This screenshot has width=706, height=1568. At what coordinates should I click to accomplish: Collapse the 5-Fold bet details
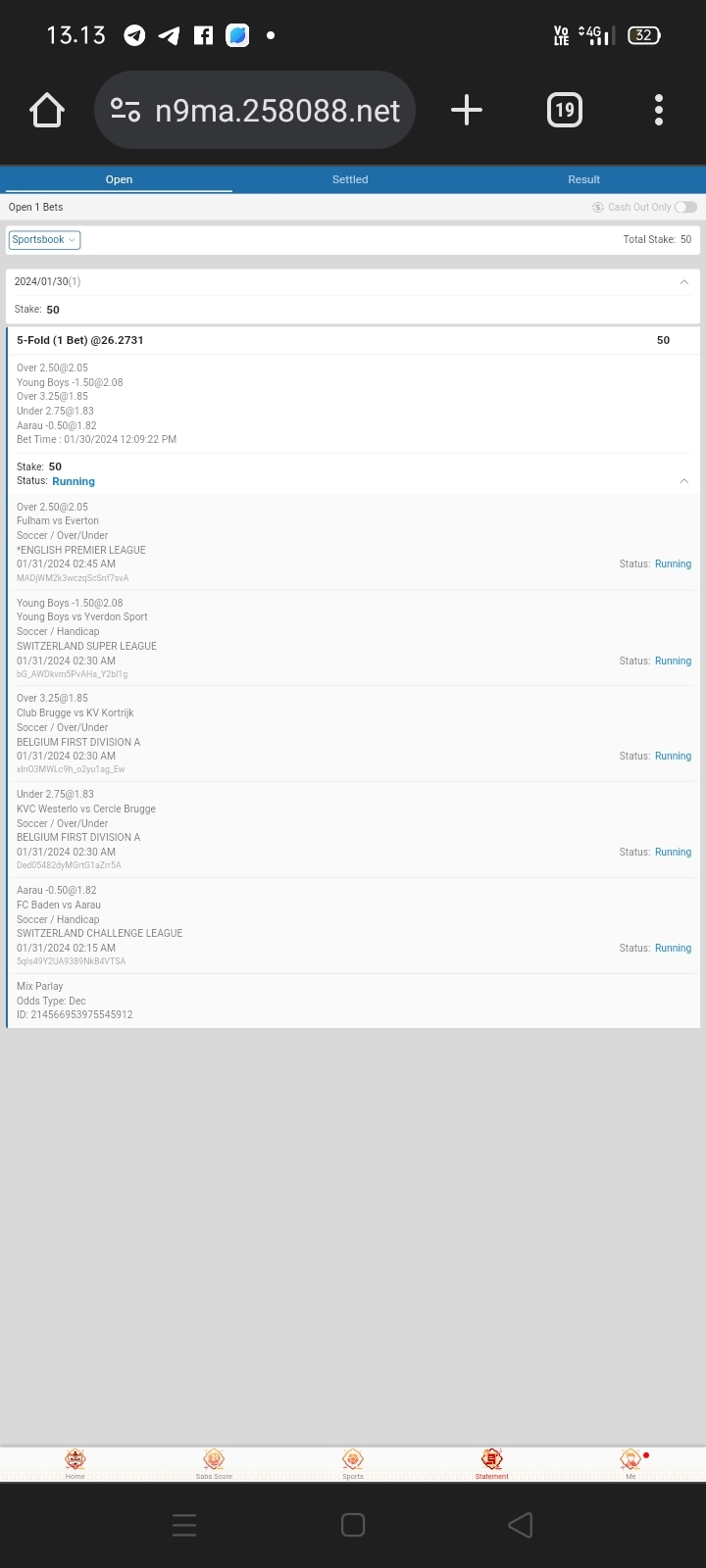(683, 481)
